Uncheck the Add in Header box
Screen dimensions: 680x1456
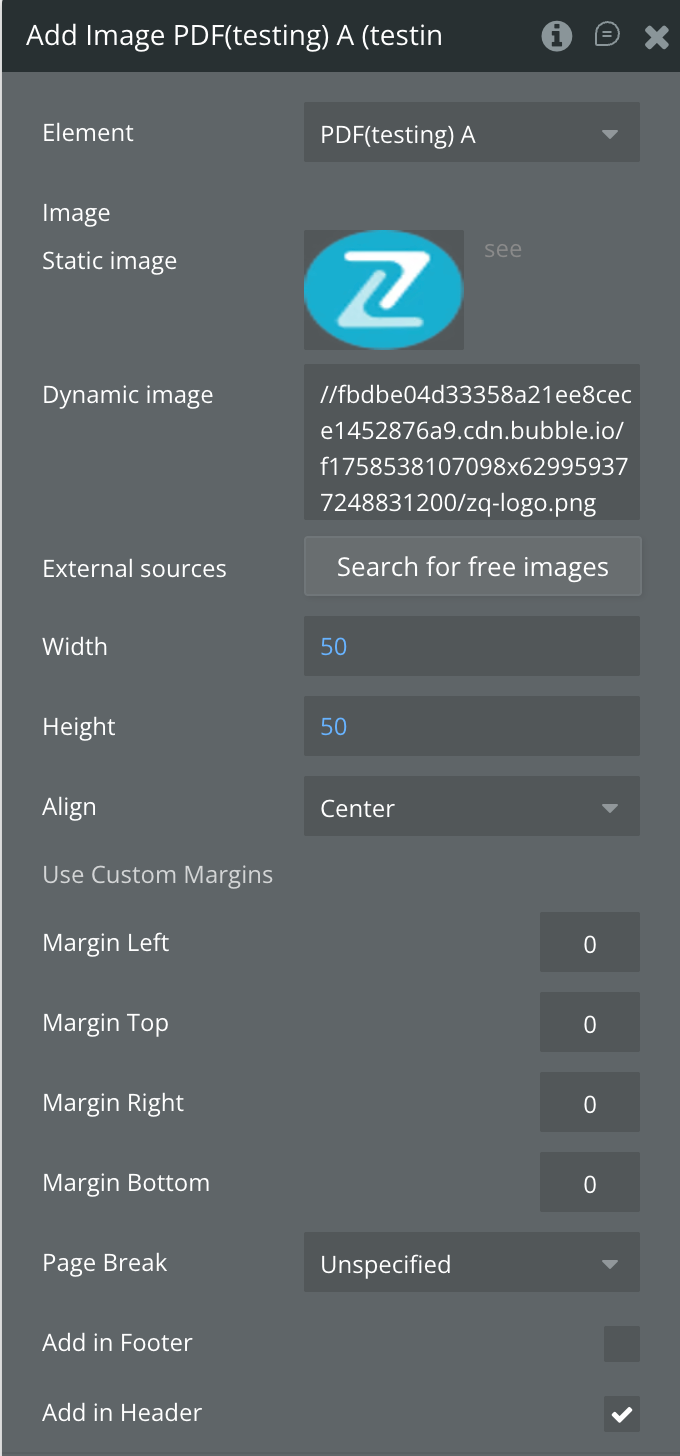pyautogui.click(x=621, y=1413)
